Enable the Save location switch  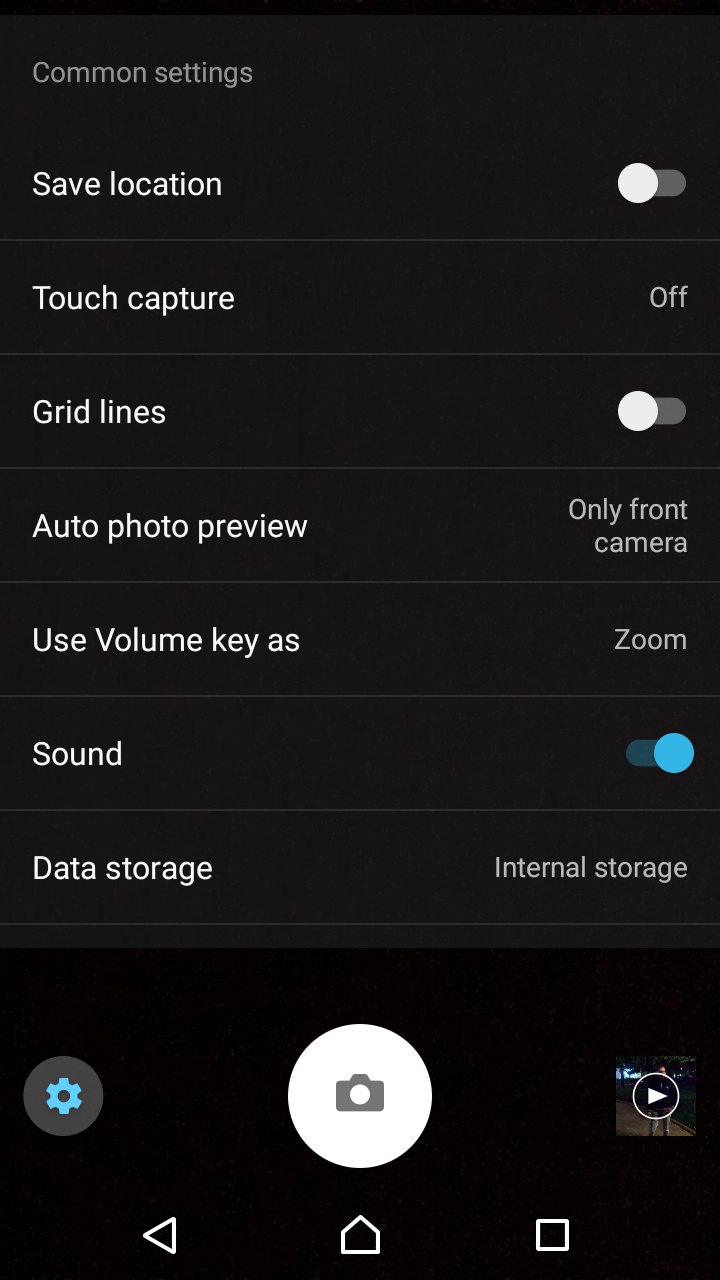tap(652, 184)
